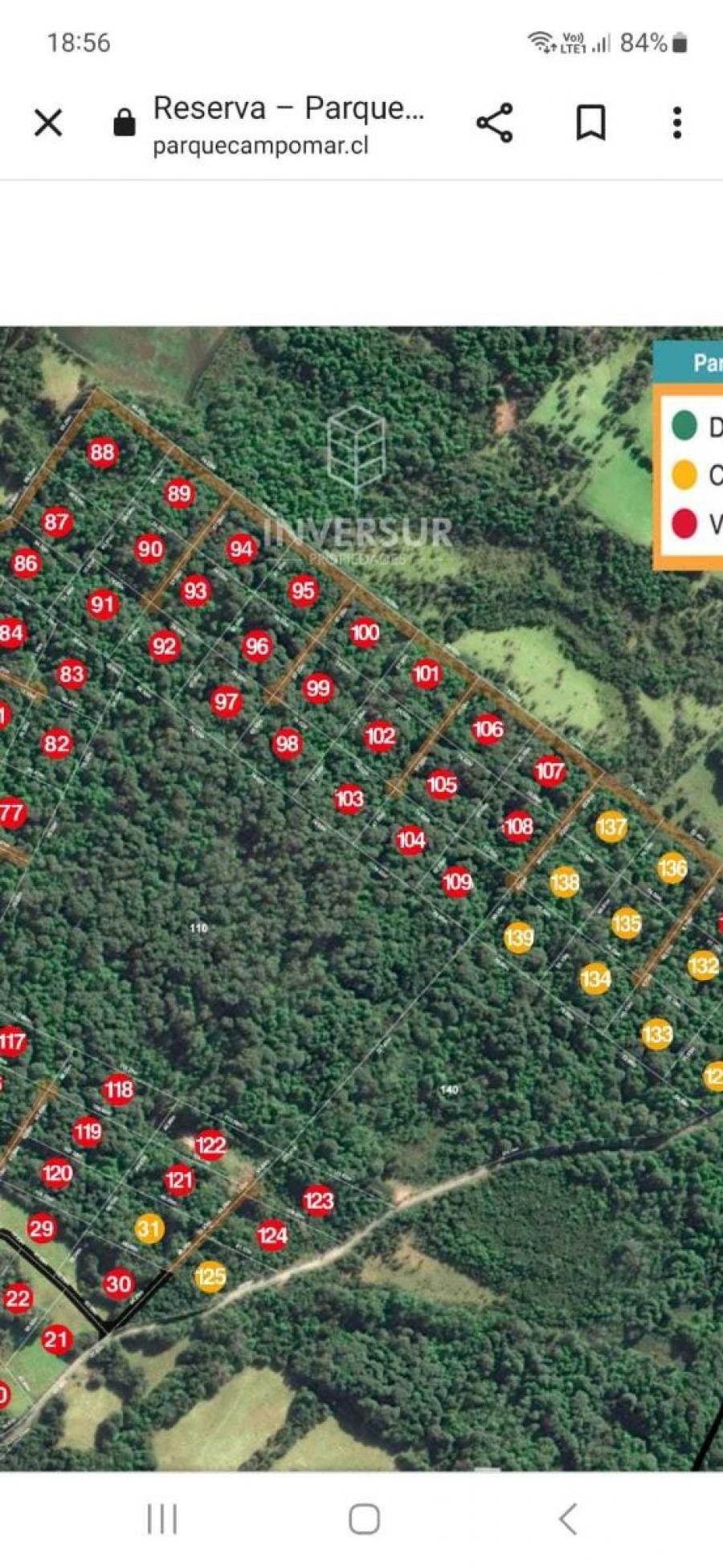Open the browser overflow menu
723x1568 pixels.
click(677, 123)
